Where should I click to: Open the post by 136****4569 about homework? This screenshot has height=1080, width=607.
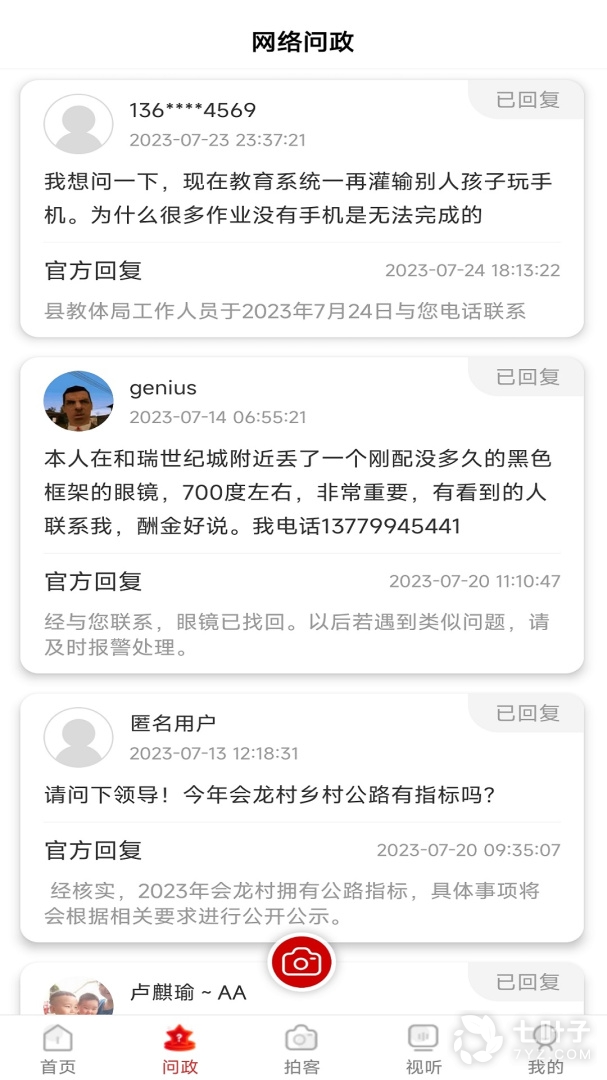[298, 198]
